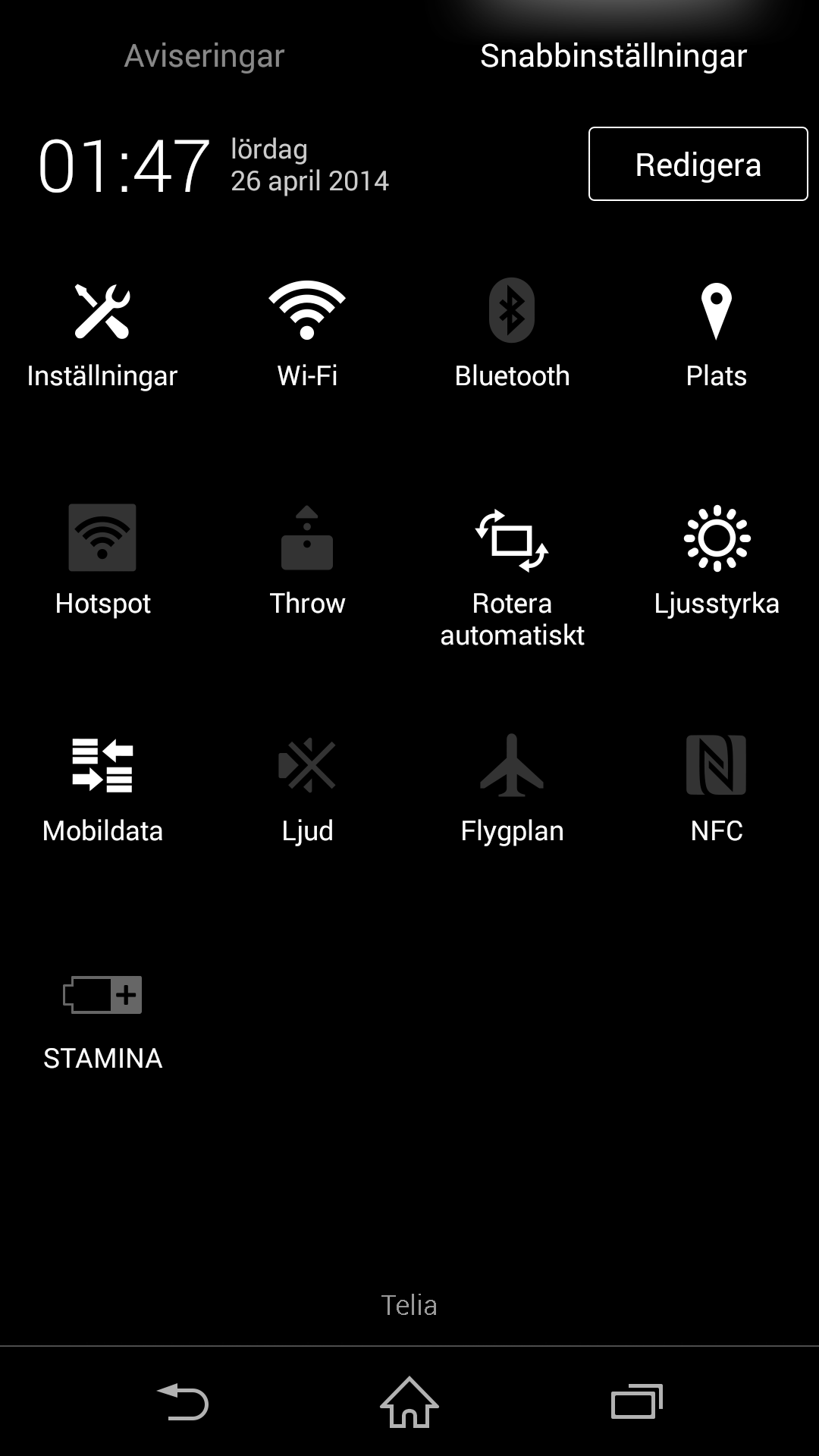Turn on NFC
Image resolution: width=819 pixels, height=1456 pixels.
(717, 789)
